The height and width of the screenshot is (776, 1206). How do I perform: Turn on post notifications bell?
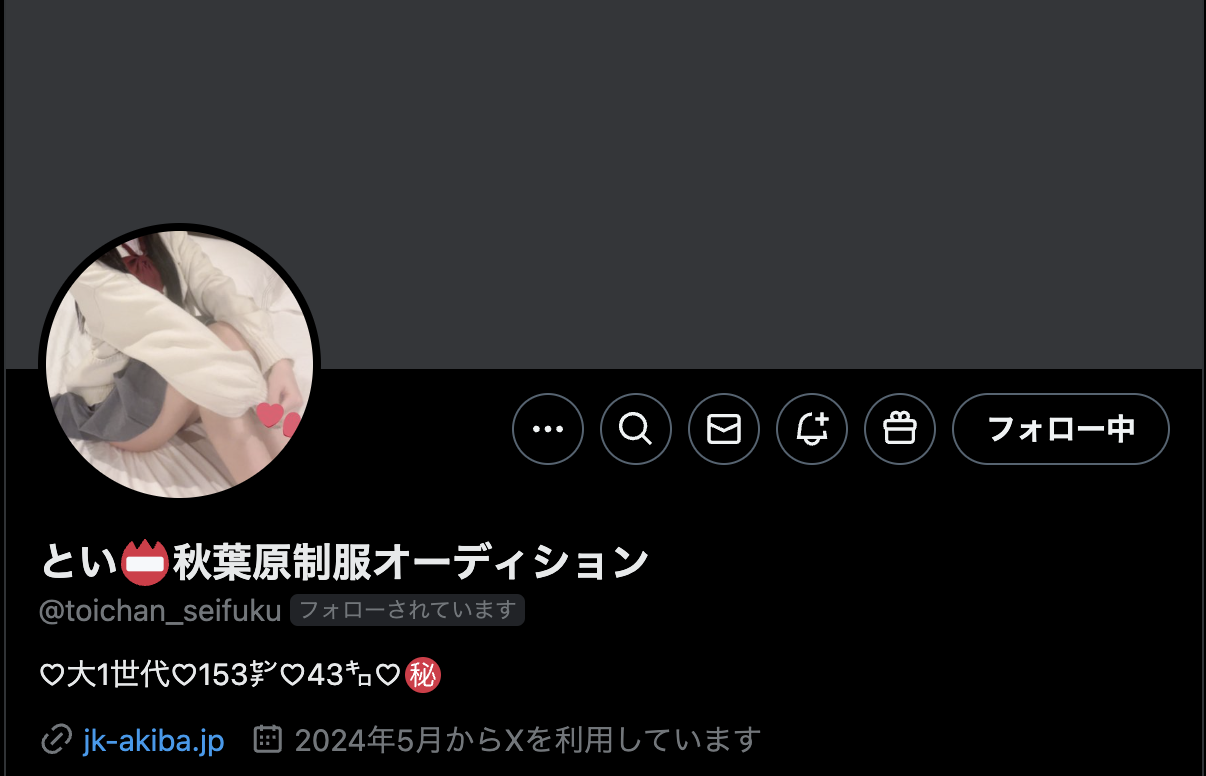[812, 429]
